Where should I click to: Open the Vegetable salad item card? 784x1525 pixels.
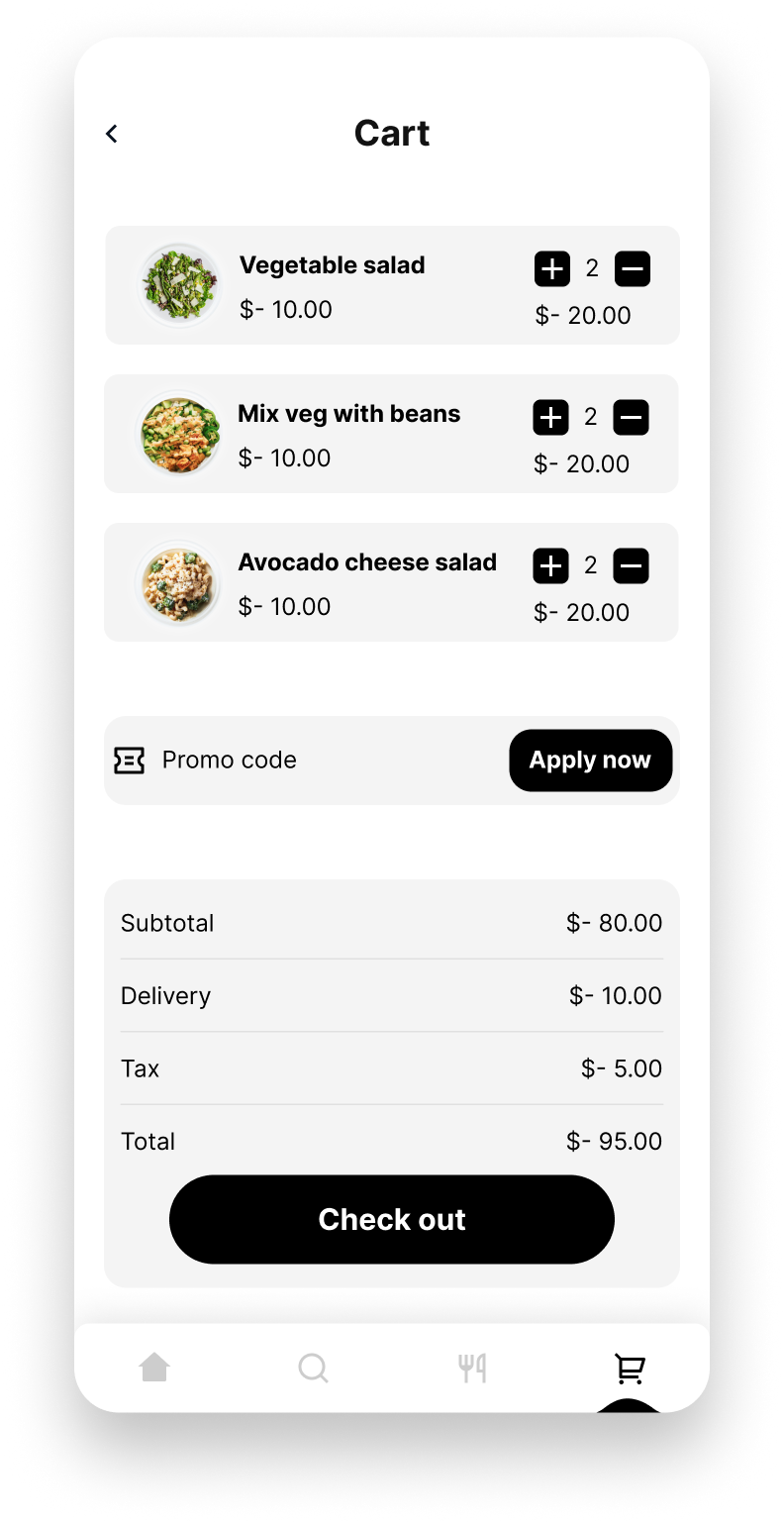[392, 285]
